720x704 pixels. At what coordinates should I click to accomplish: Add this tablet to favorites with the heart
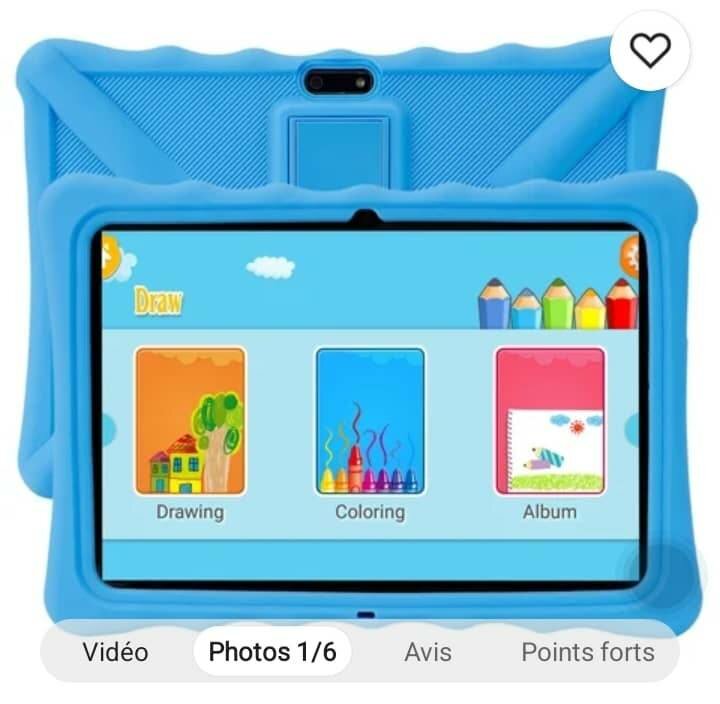pos(651,50)
